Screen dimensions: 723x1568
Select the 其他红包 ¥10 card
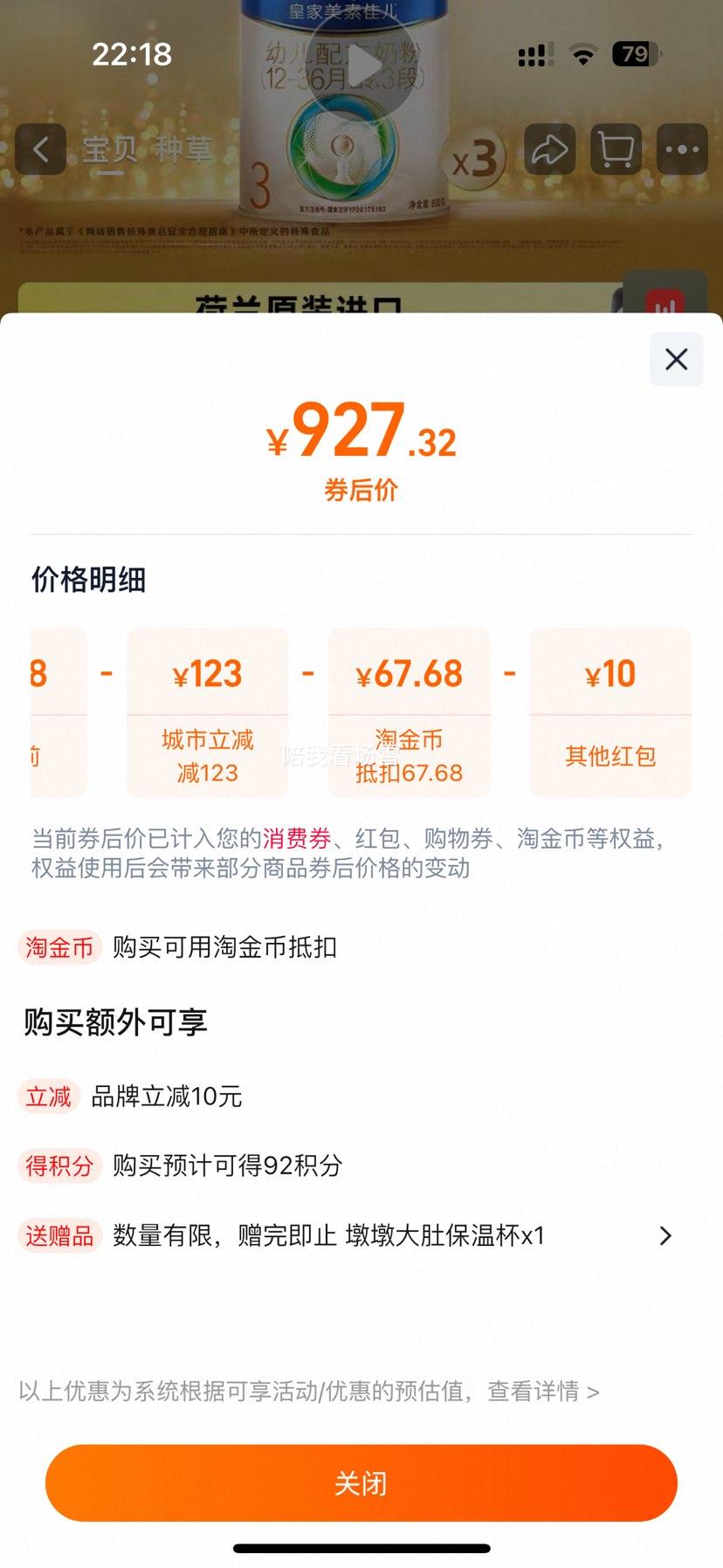coord(609,712)
